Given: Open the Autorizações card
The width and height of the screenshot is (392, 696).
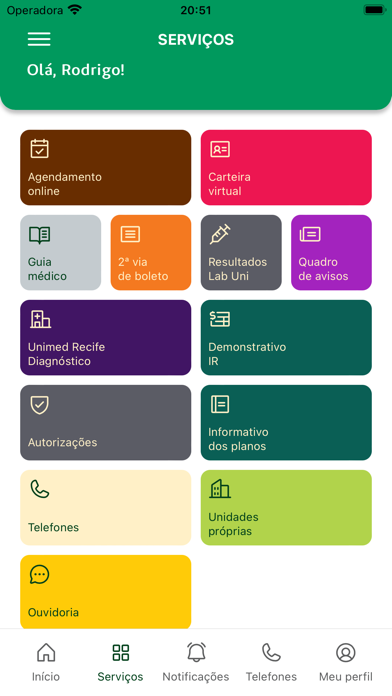Looking at the screenshot, I should (106, 423).
